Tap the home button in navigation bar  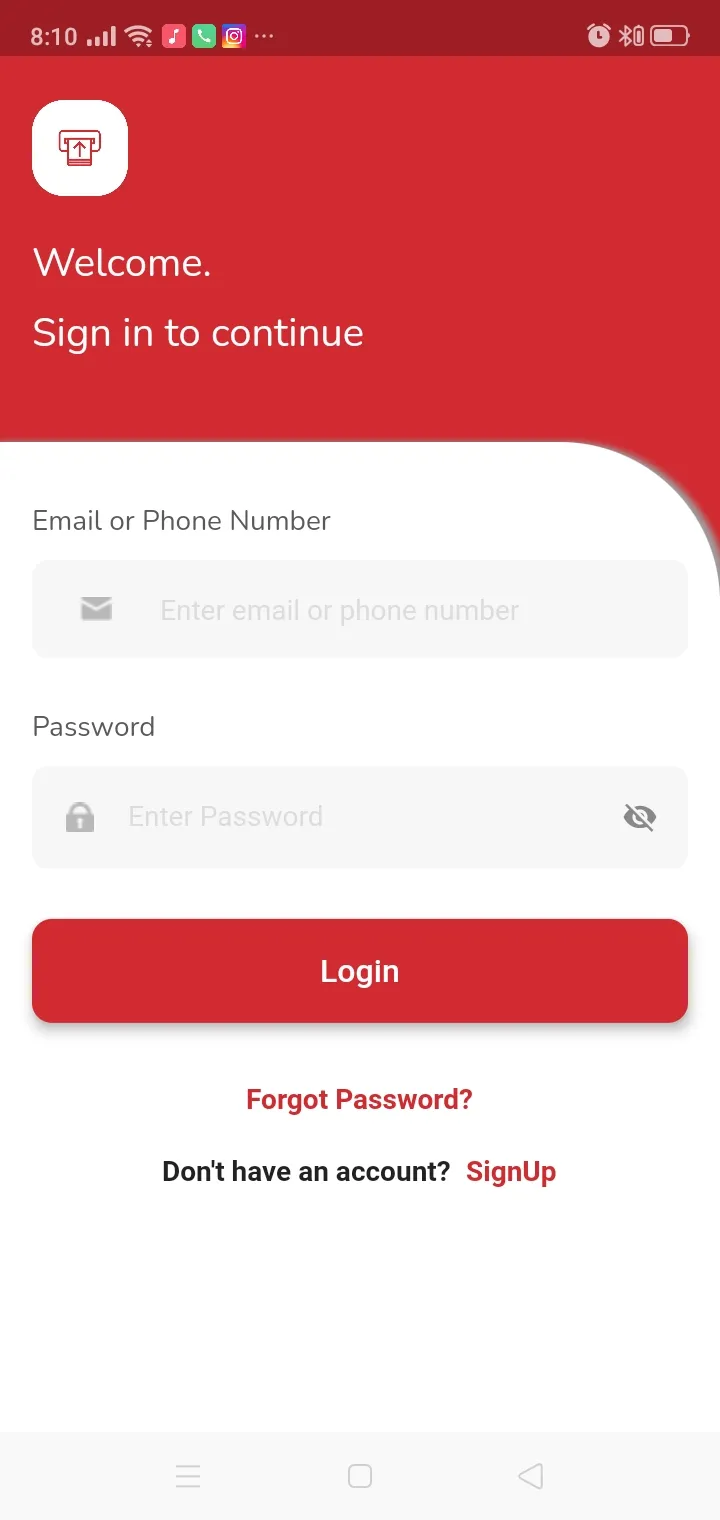click(359, 1475)
